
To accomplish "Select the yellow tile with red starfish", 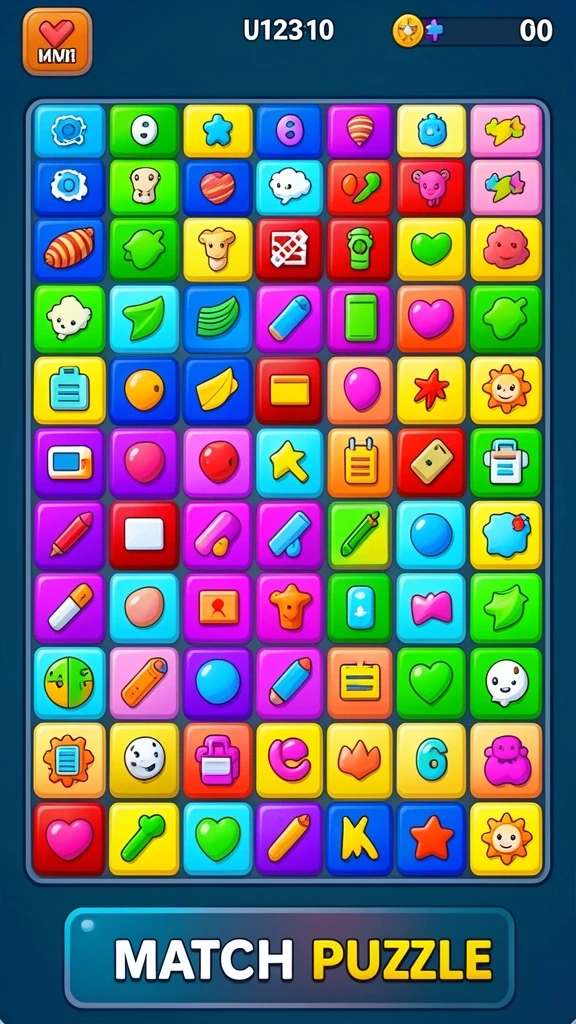I will tap(431, 391).
